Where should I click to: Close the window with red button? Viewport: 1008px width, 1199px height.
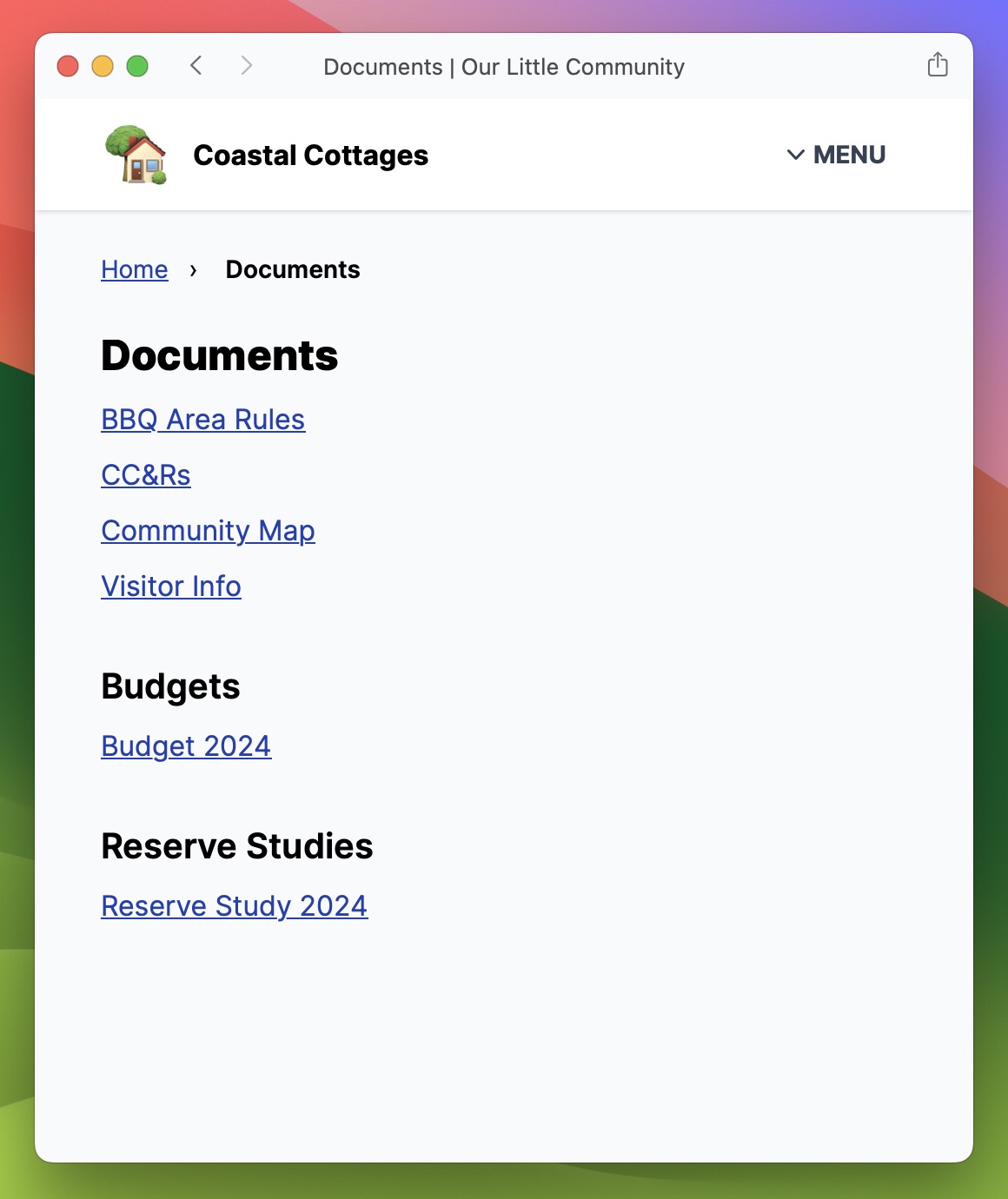click(x=68, y=66)
